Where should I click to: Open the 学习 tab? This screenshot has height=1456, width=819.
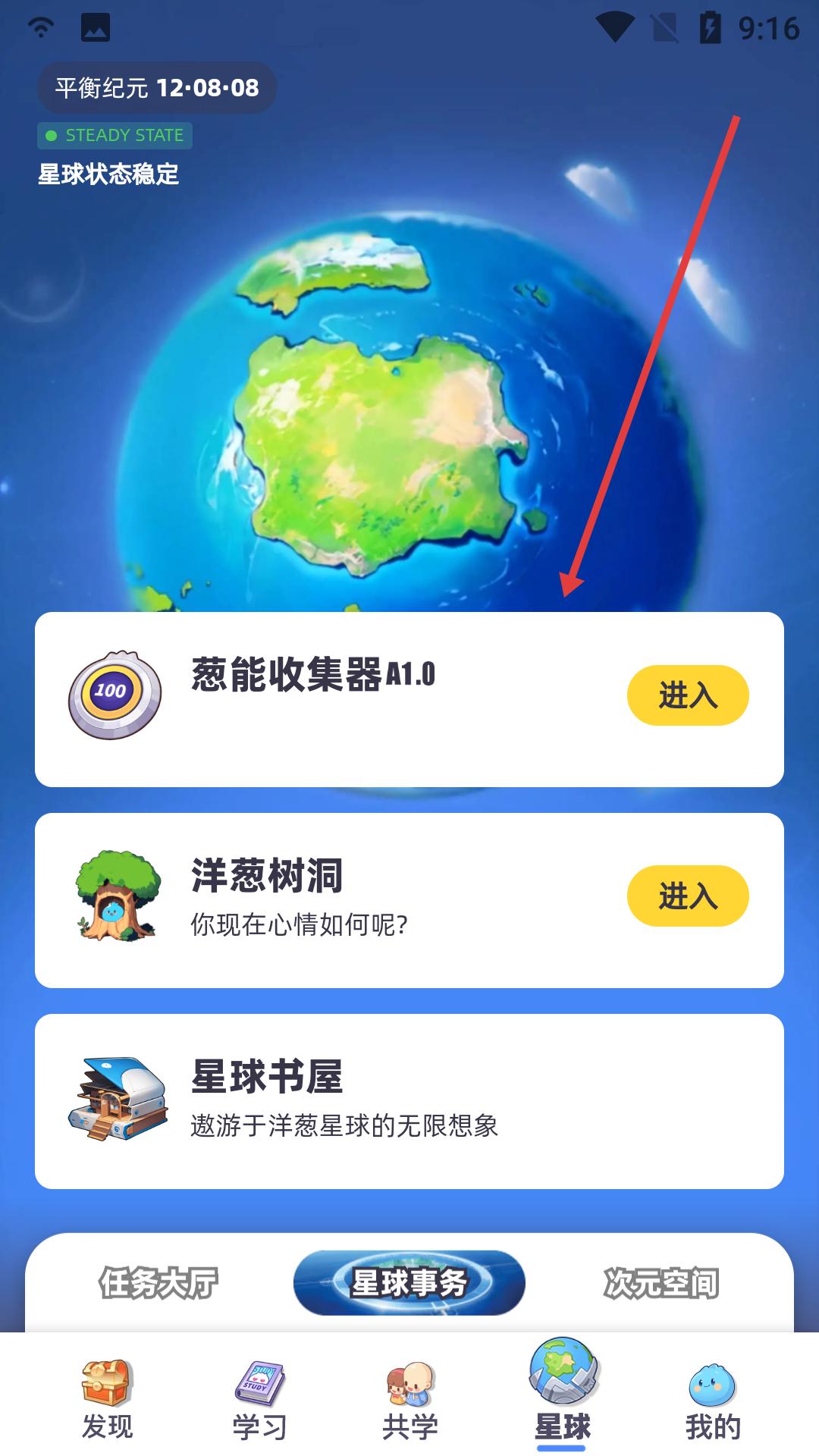tap(259, 1401)
